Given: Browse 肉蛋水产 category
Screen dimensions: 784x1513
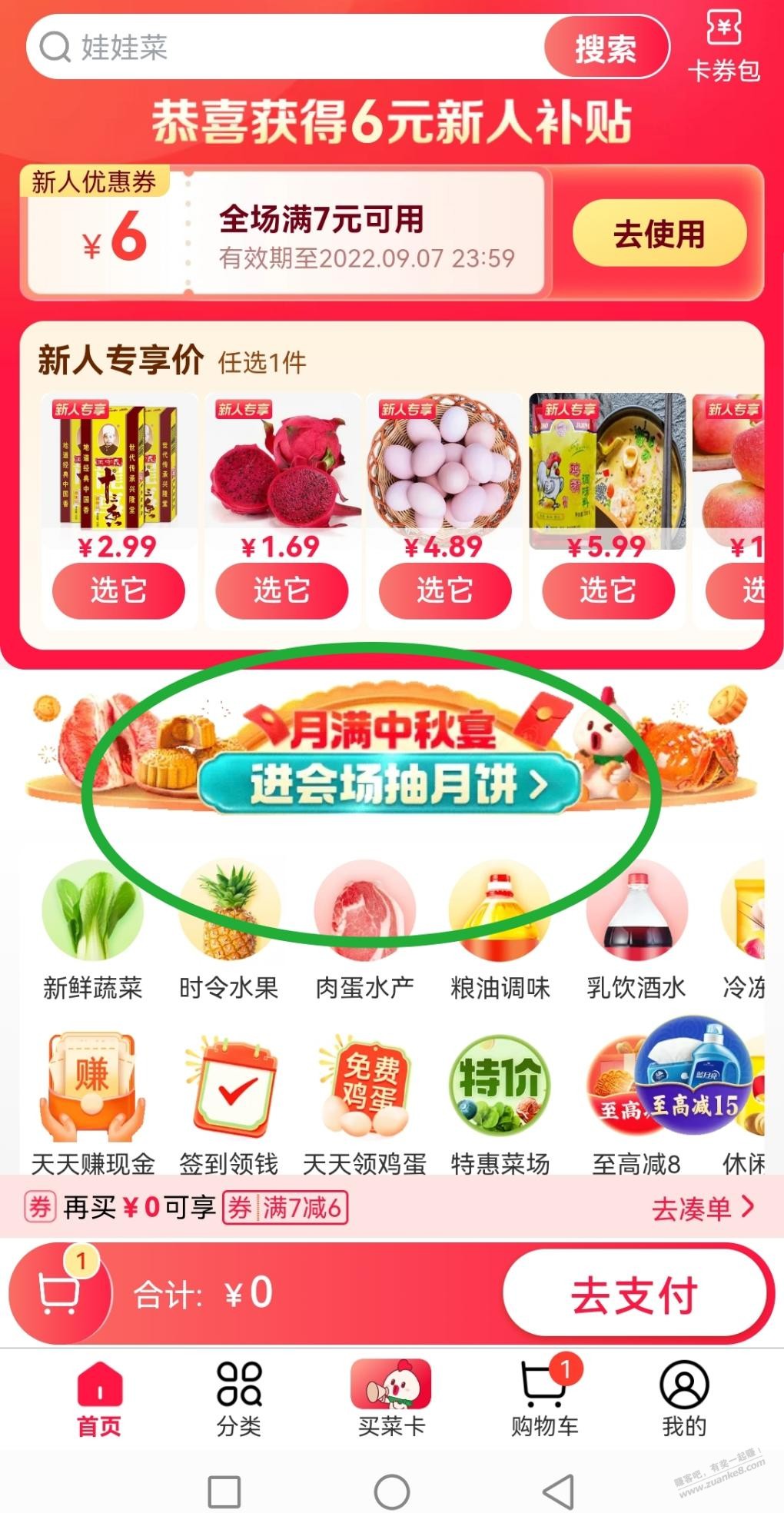Looking at the screenshot, I should click(x=365, y=930).
